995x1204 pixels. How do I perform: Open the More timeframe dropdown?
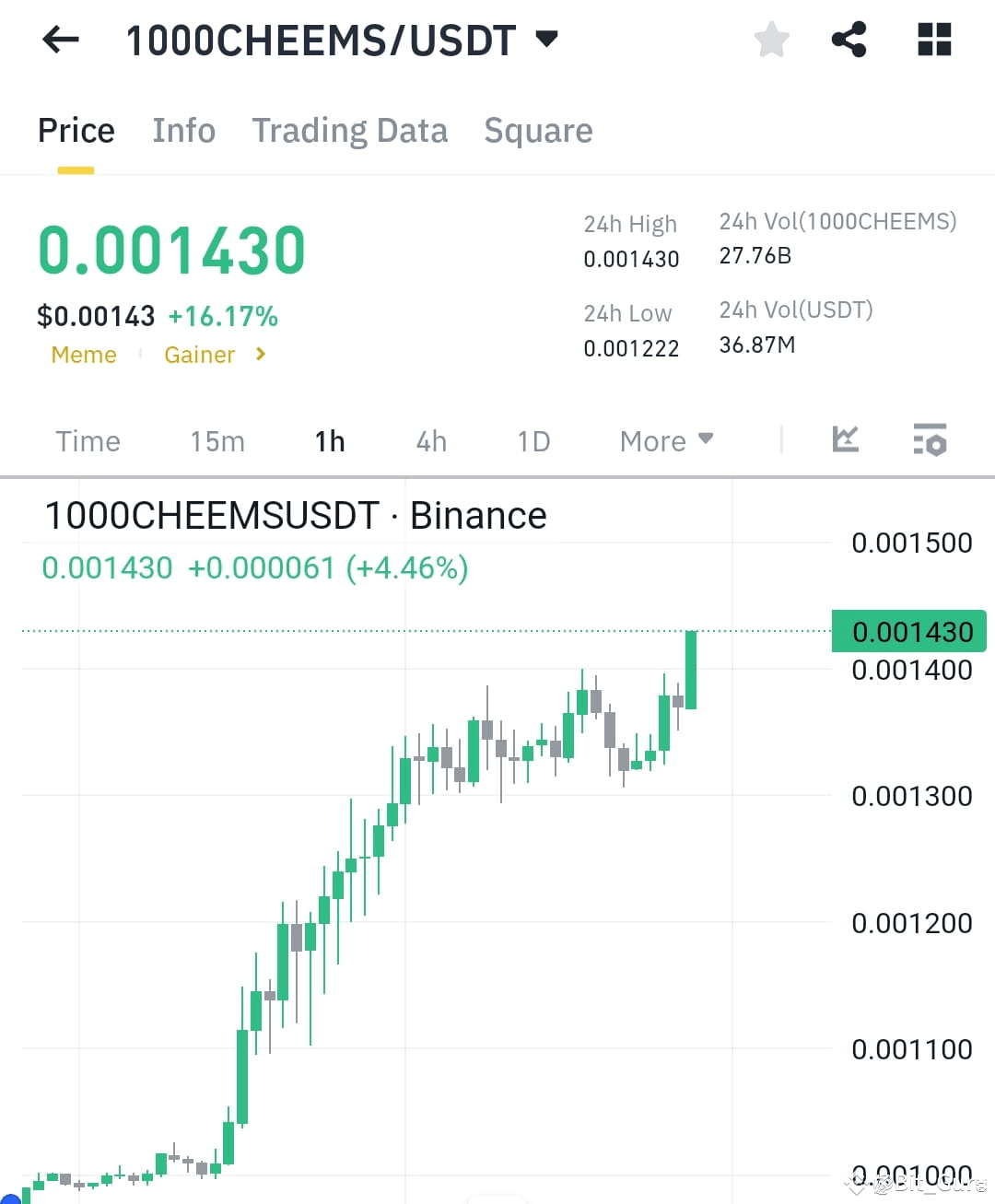pos(664,441)
